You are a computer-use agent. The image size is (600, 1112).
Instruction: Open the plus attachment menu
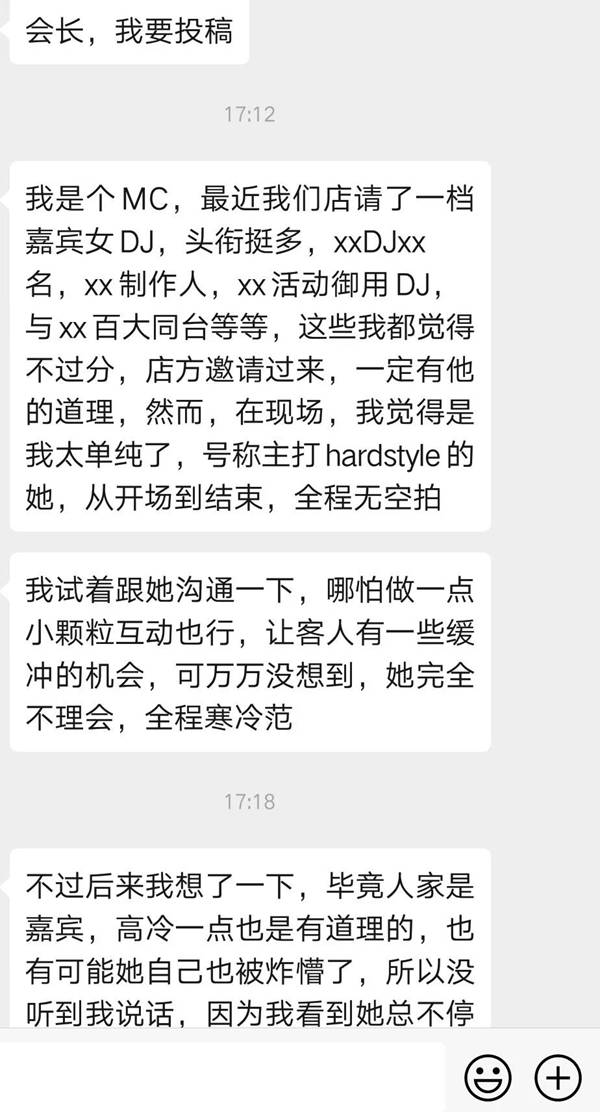[x=558, y=1077]
